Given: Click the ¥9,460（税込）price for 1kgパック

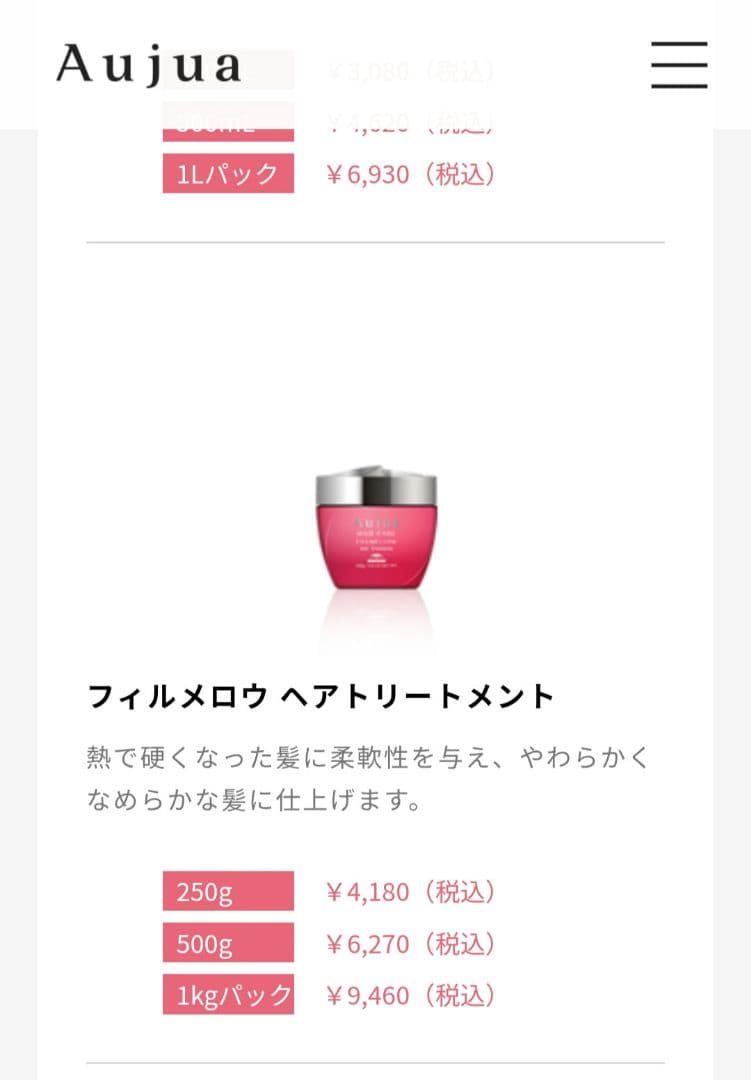Looking at the screenshot, I should (410, 995).
